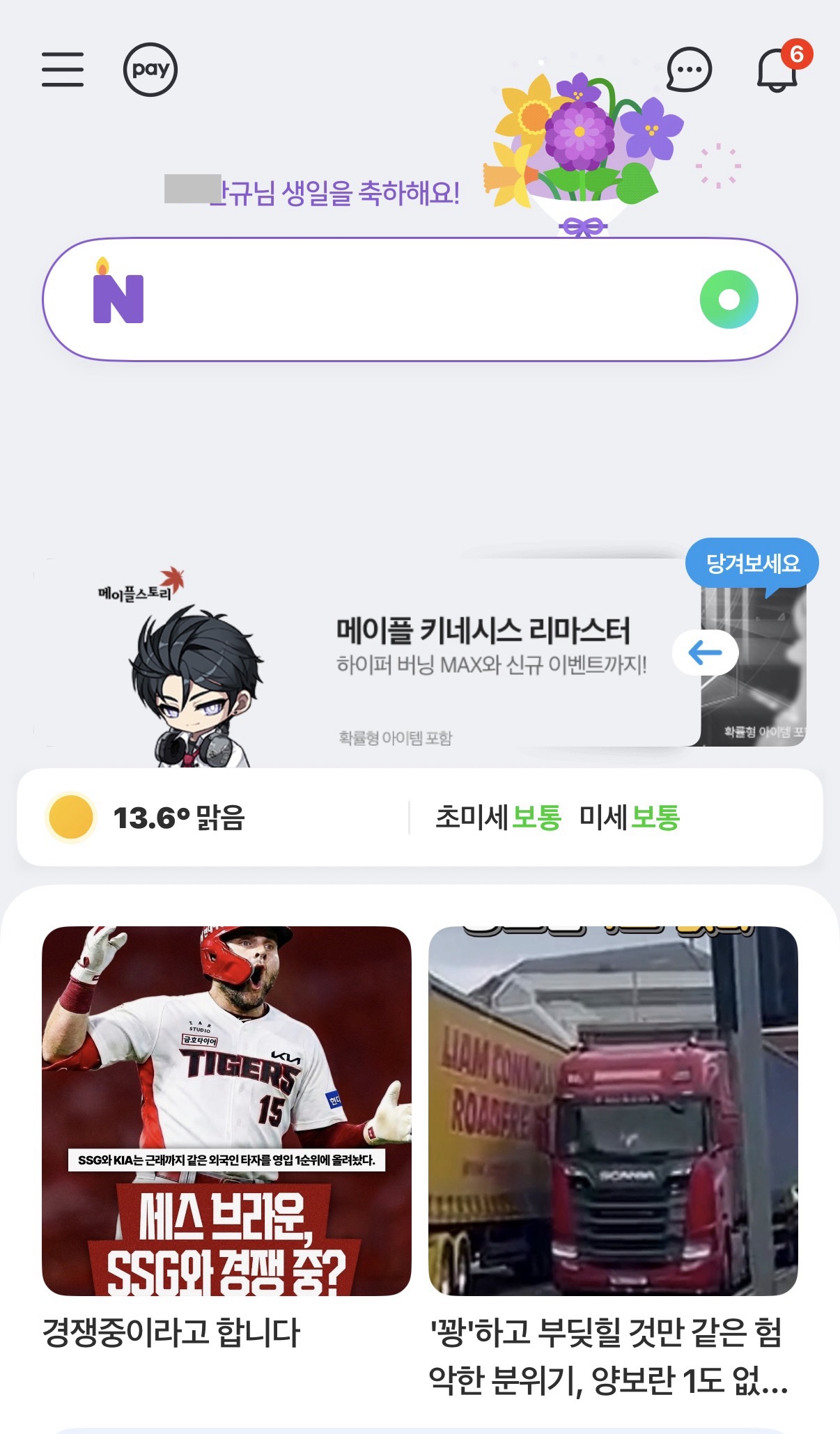The height and width of the screenshot is (1434, 840).
Task: Open the hamburger menu
Action: (x=63, y=69)
